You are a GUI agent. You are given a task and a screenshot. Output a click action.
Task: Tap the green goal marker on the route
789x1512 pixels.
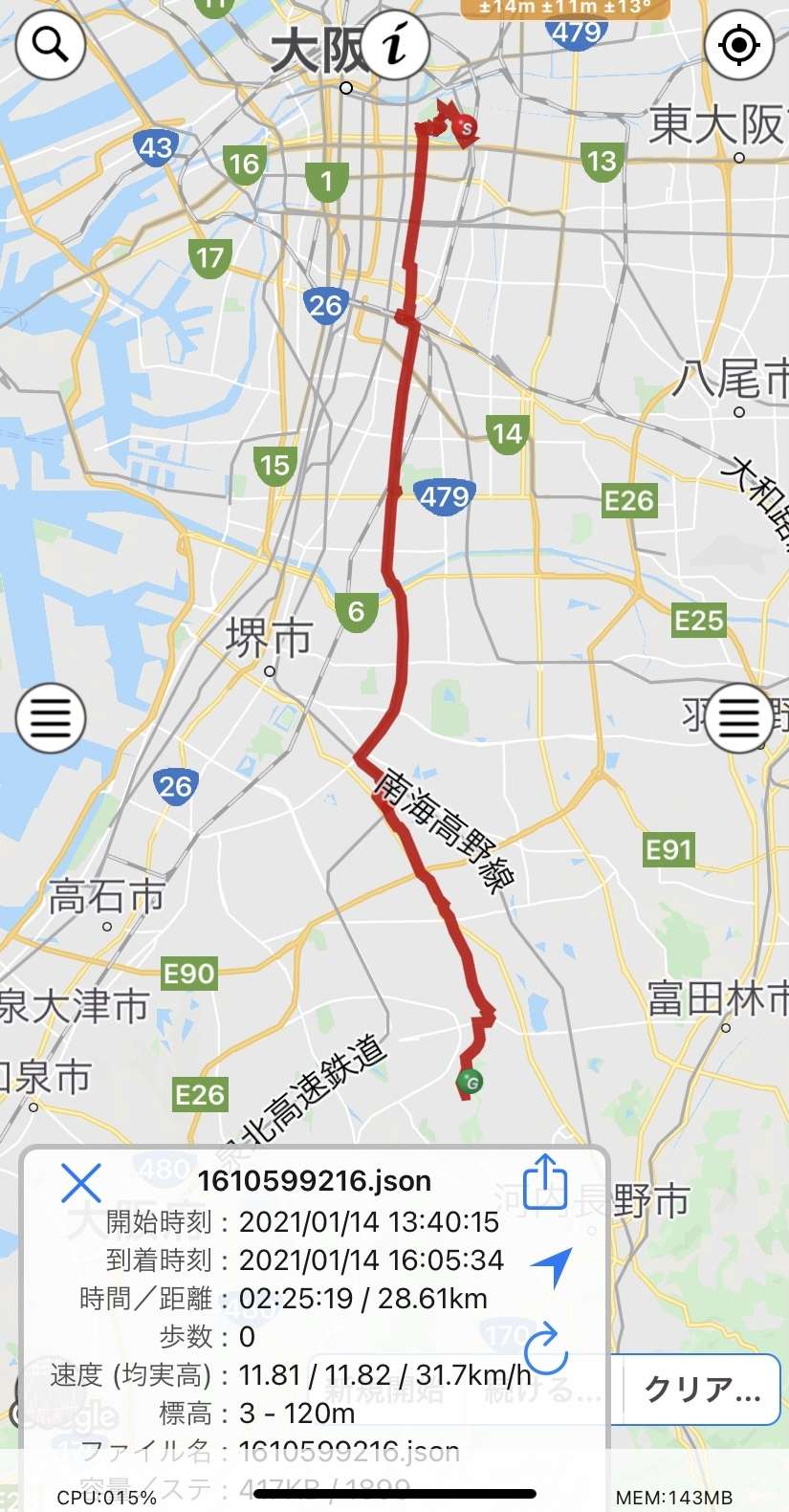click(470, 1083)
